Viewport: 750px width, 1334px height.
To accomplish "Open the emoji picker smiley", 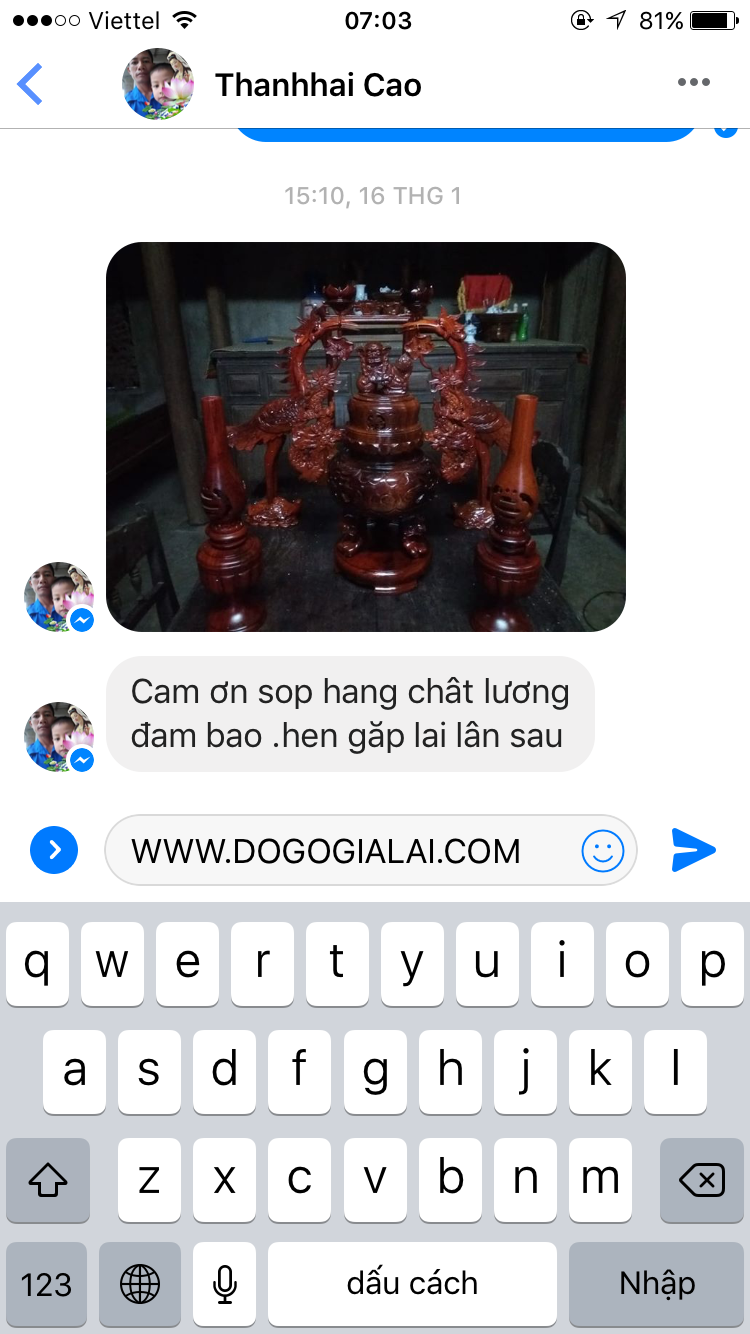I will click(602, 851).
